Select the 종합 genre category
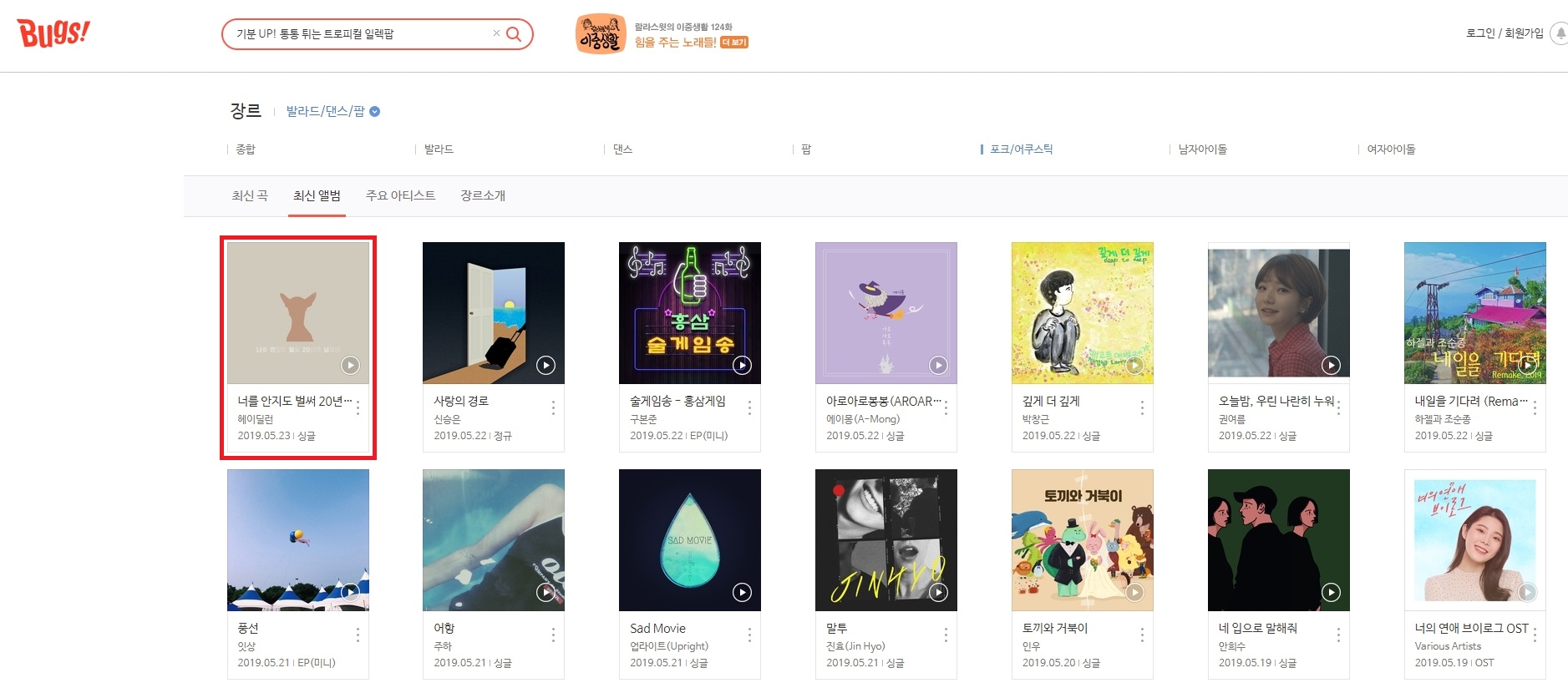The width and height of the screenshot is (1568, 688). (246, 149)
